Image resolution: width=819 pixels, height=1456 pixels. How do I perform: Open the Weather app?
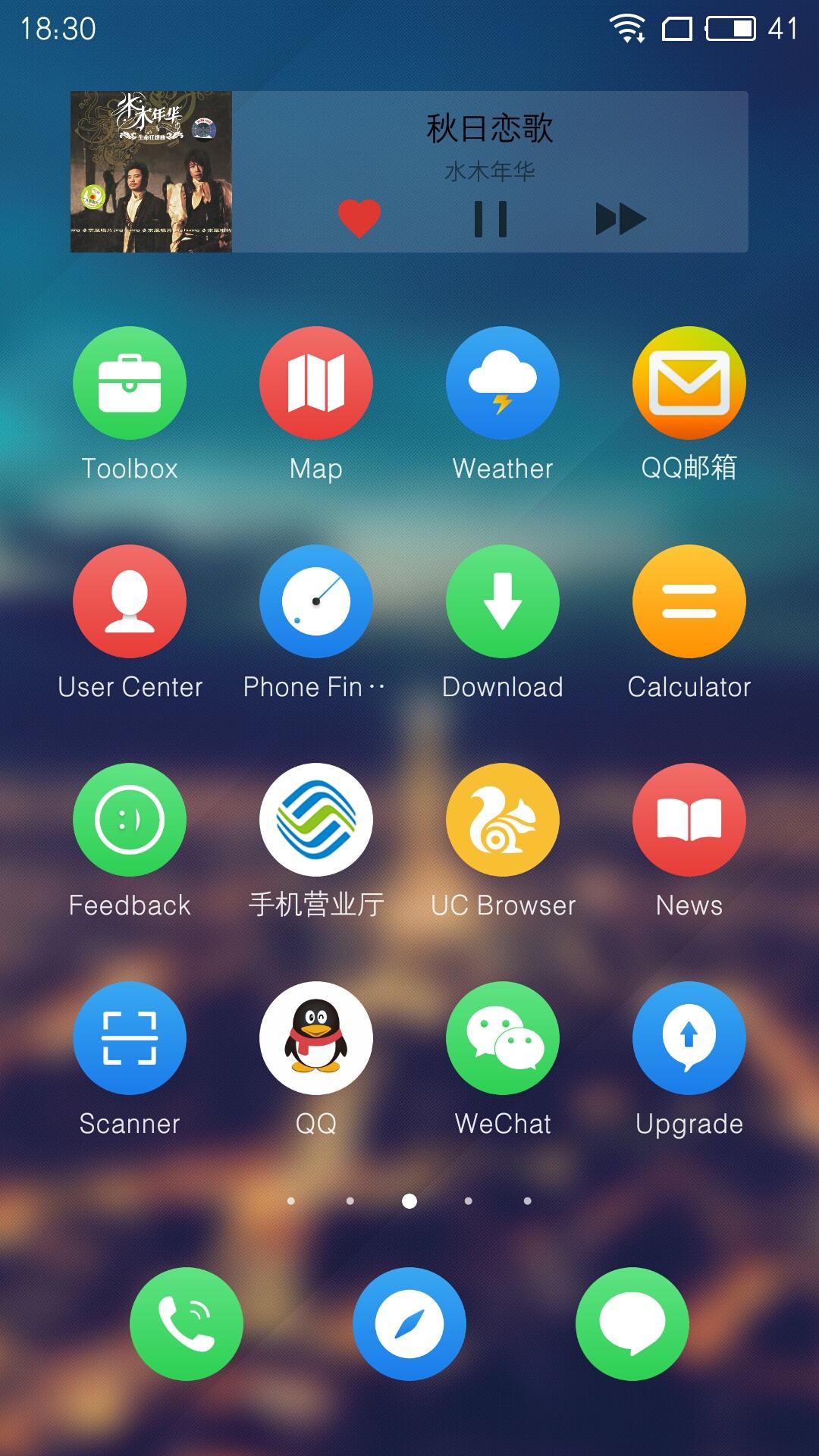[x=503, y=383]
